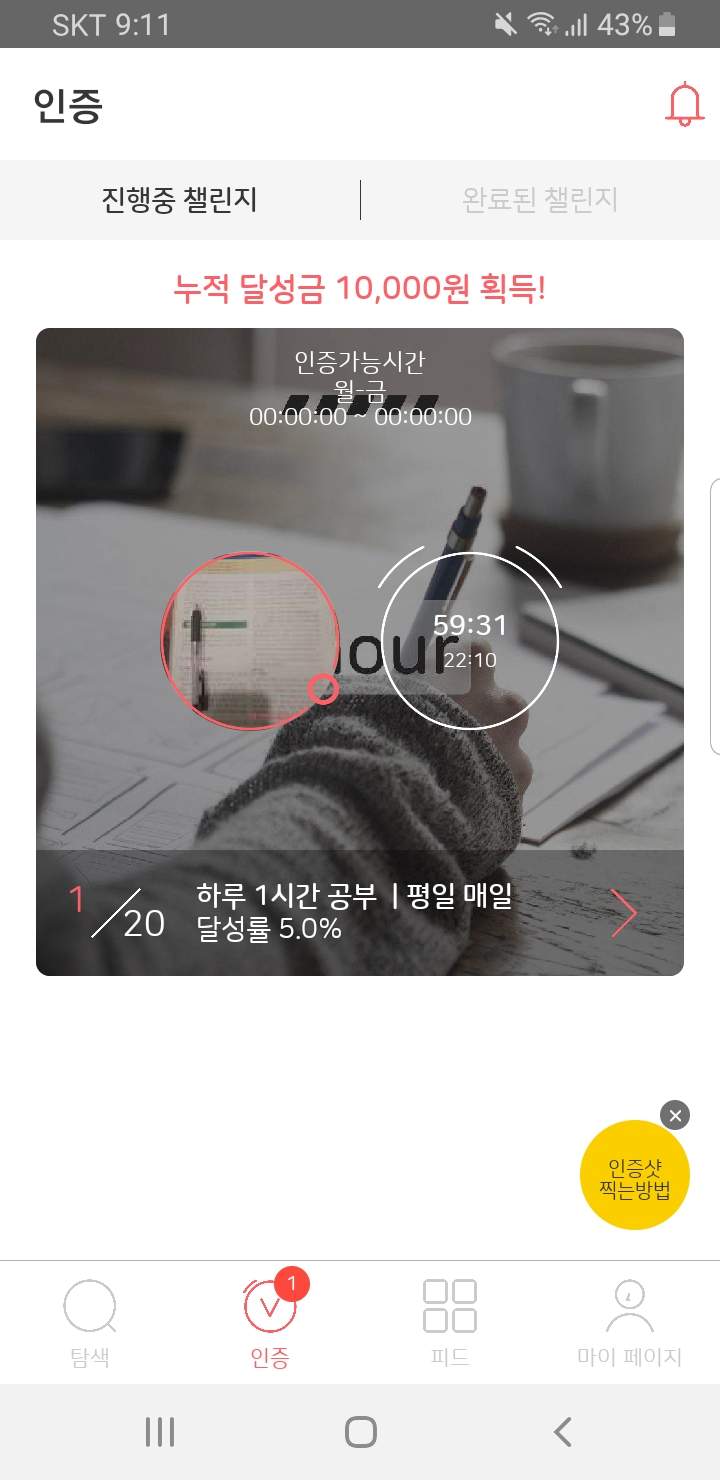Viewport: 720px width, 1480px height.
Task: Tap the red chevron arrow on the challenge
Action: (624, 912)
